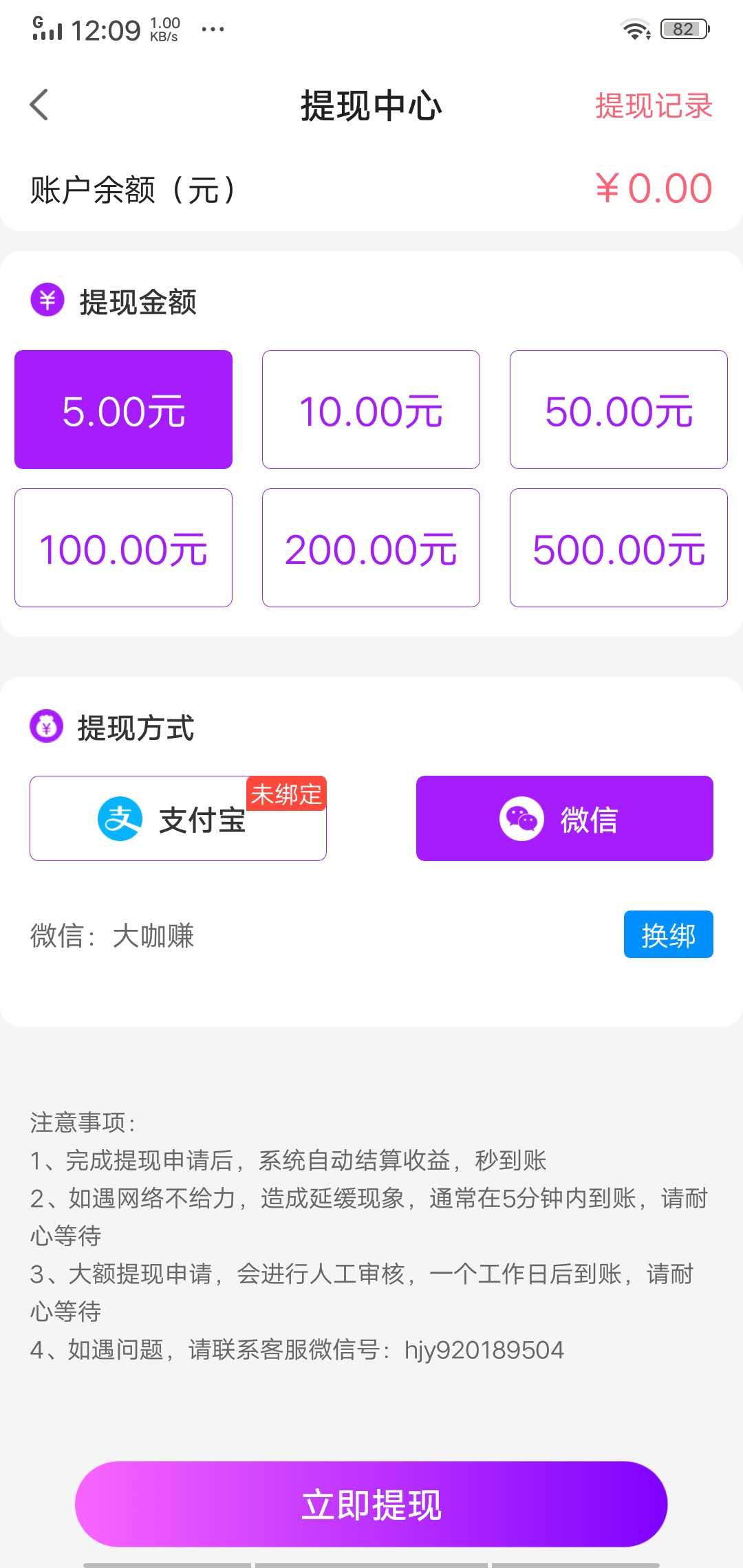Choose the 200.00元 amount option
743x1568 pixels.
pyautogui.click(x=371, y=547)
